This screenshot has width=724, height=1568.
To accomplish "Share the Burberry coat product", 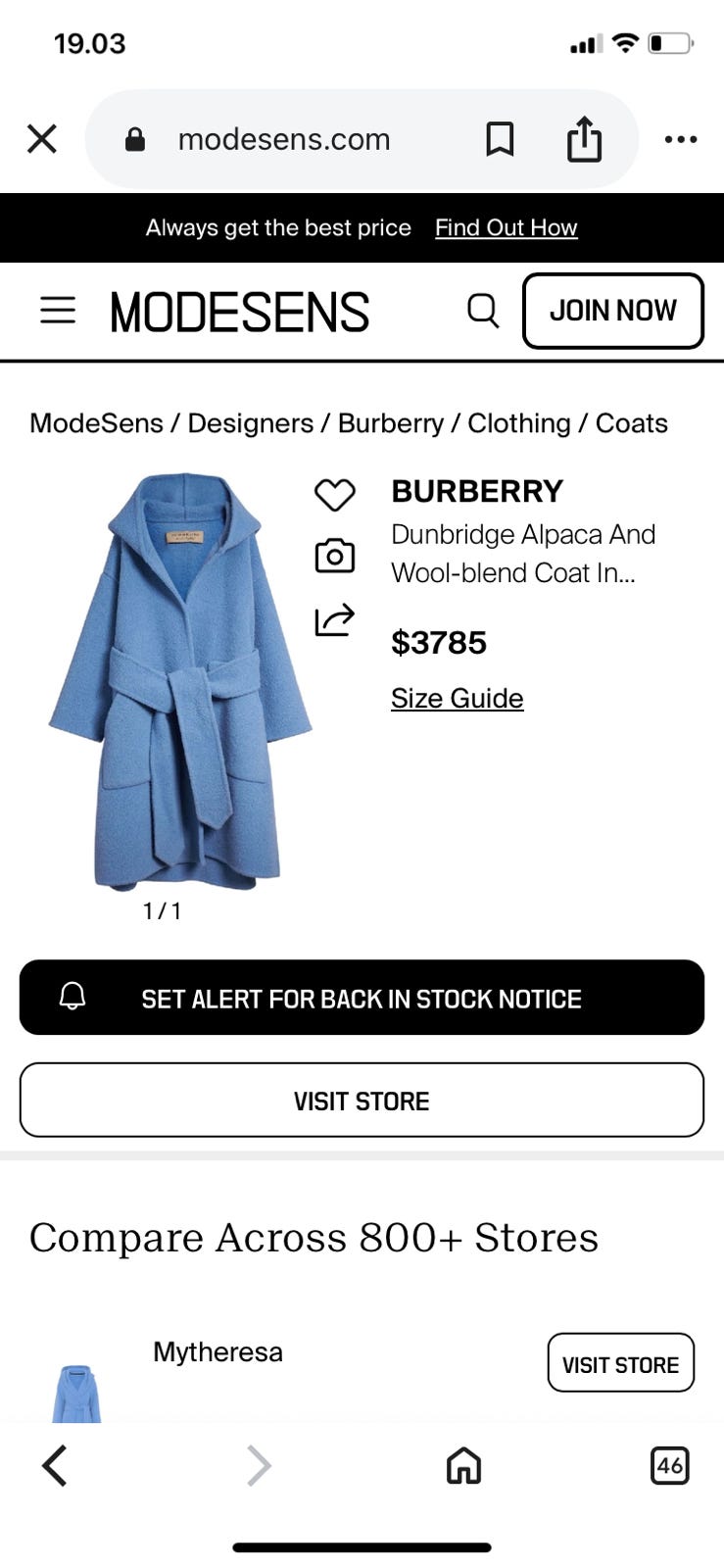I will pyautogui.click(x=334, y=619).
